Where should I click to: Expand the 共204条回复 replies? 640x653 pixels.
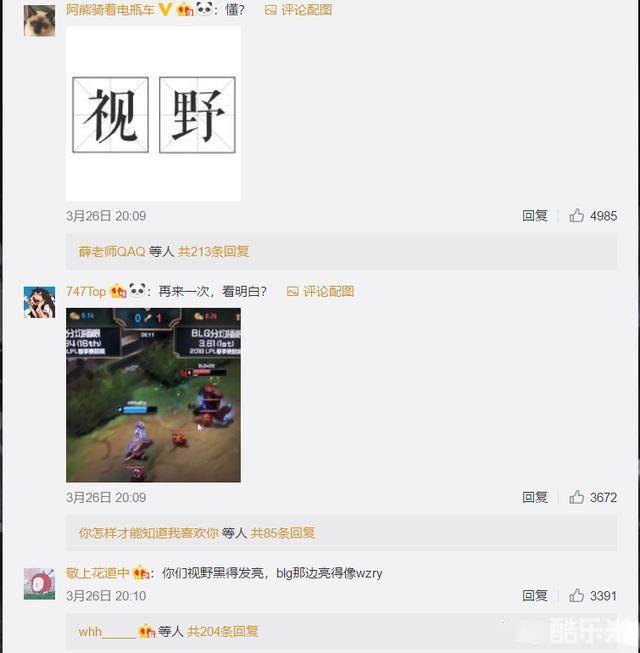click(x=223, y=632)
